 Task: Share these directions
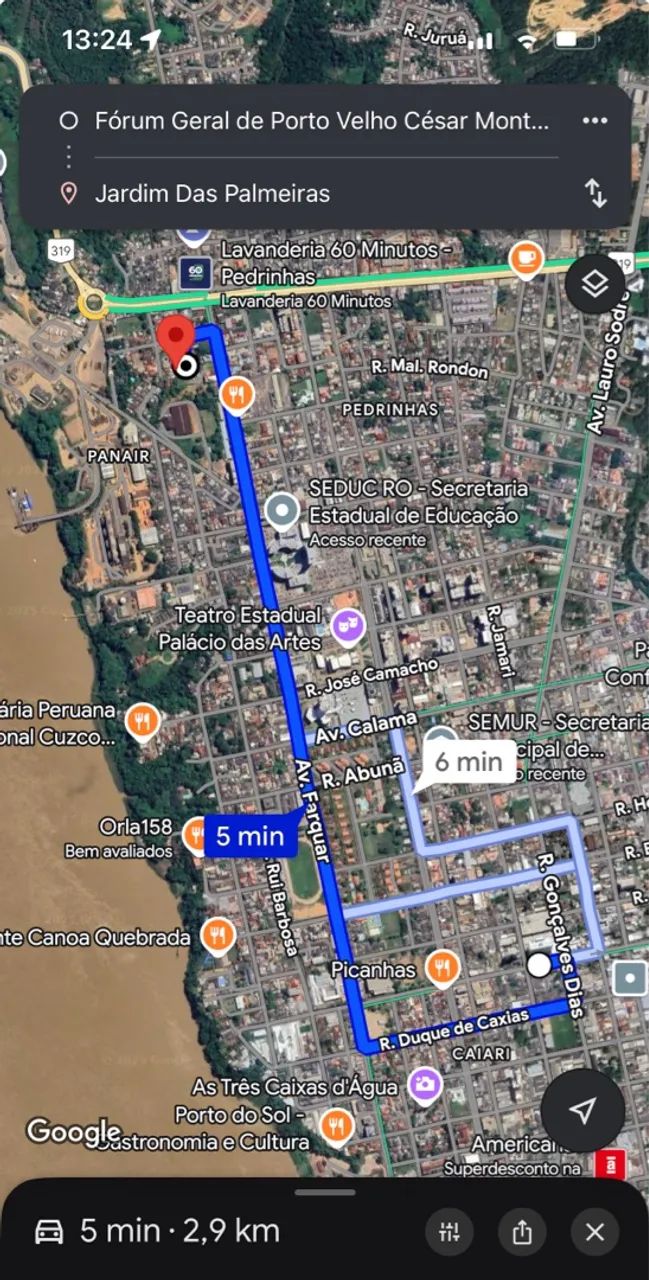[523, 1232]
